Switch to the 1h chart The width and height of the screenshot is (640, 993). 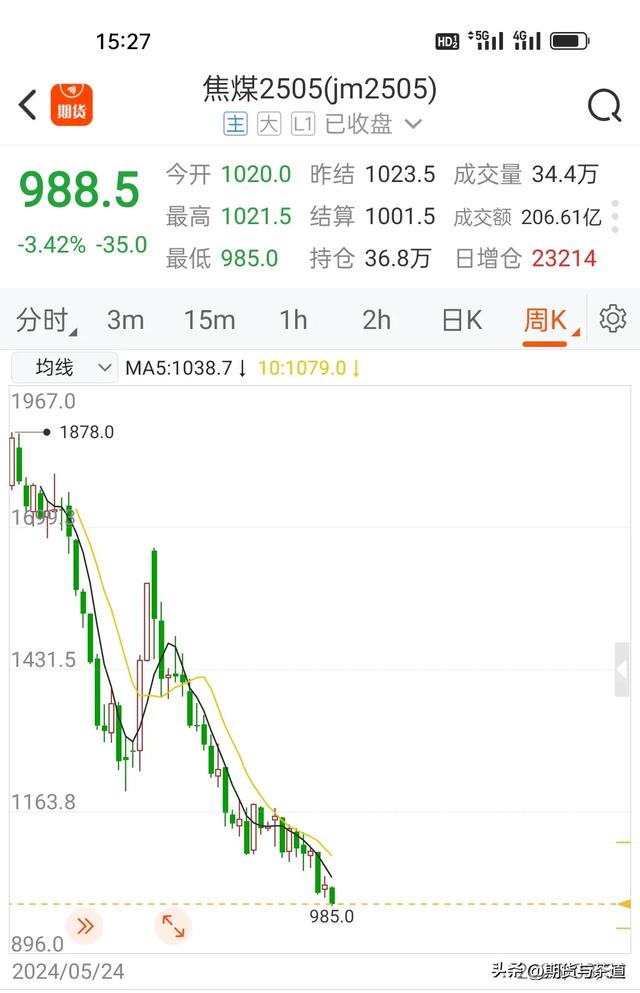(x=293, y=320)
